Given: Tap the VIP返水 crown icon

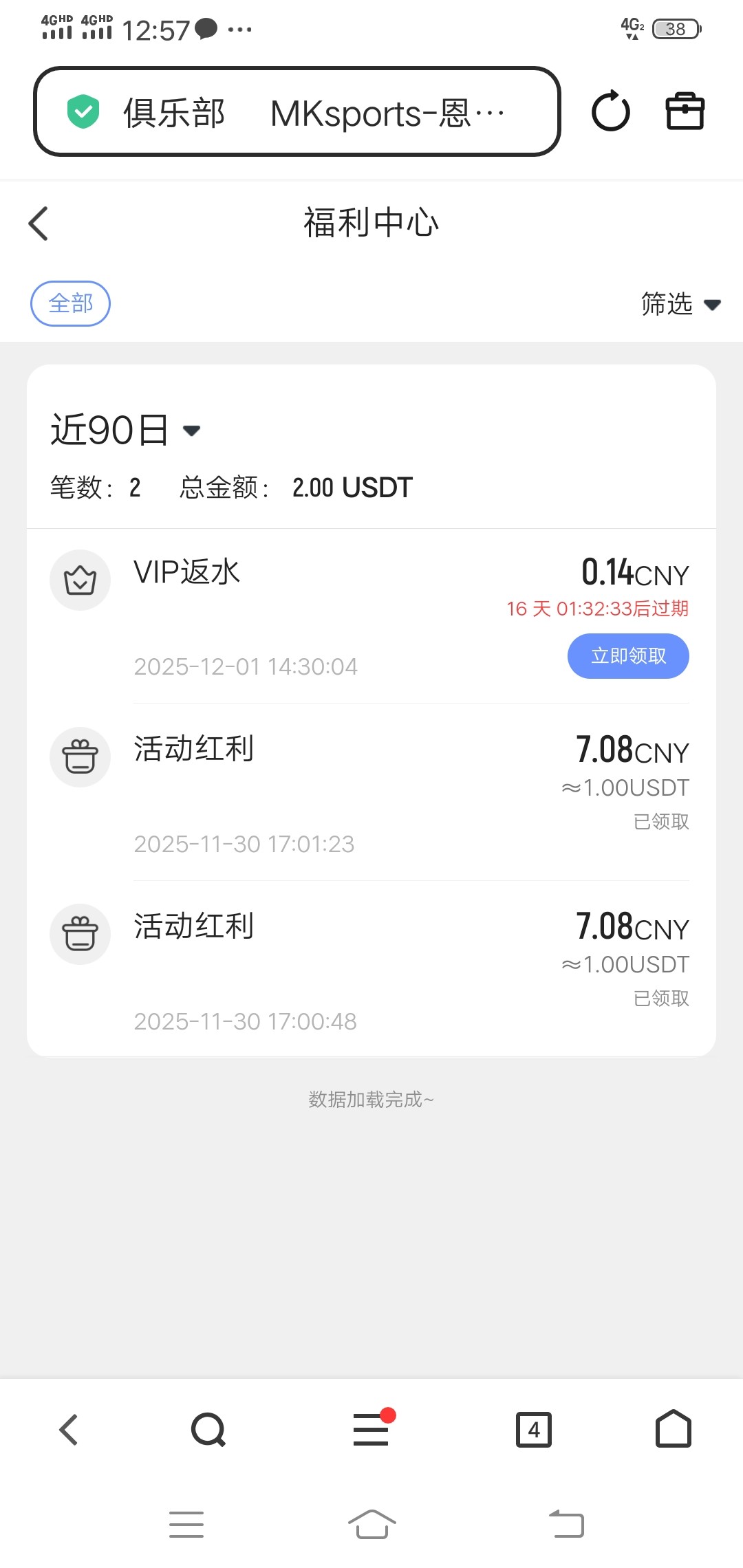Looking at the screenshot, I should (80, 580).
